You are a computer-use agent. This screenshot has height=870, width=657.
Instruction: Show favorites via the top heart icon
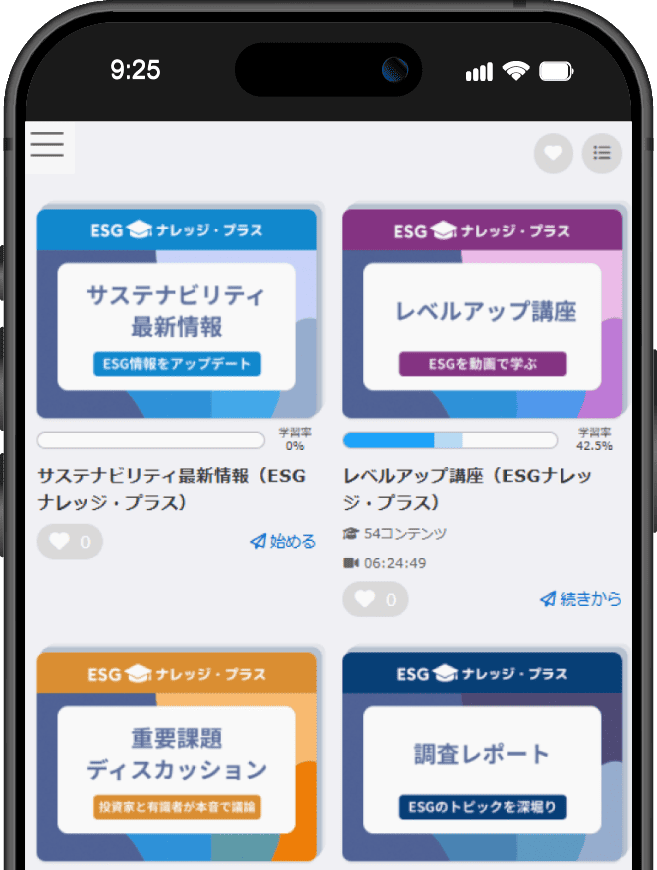click(553, 153)
